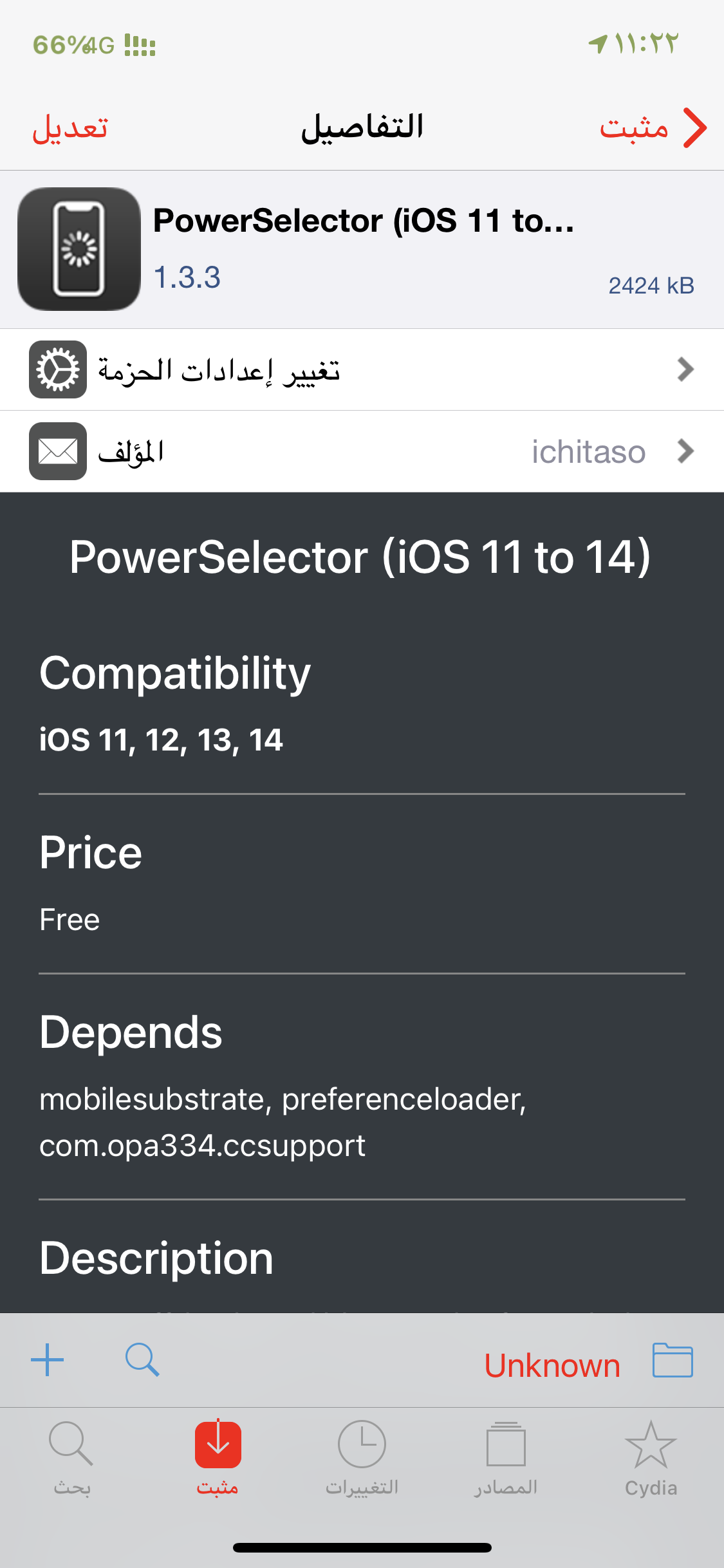The image size is (724, 1568).
Task: Tap the plus icon in the bottom toolbar
Action: tap(48, 1360)
